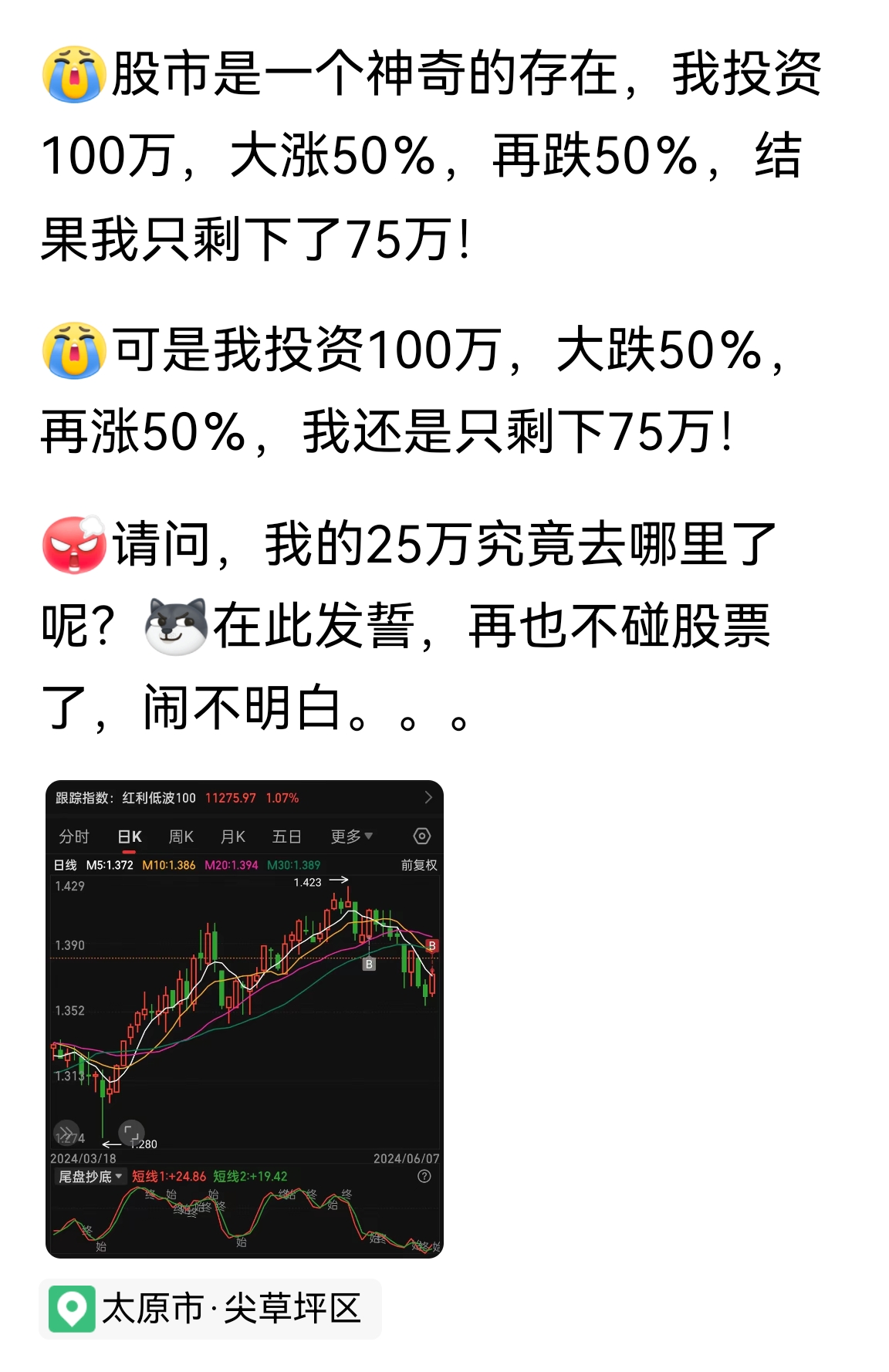889x1372 pixels.
Task: Switch to the 周K tab
Action: coord(181,836)
